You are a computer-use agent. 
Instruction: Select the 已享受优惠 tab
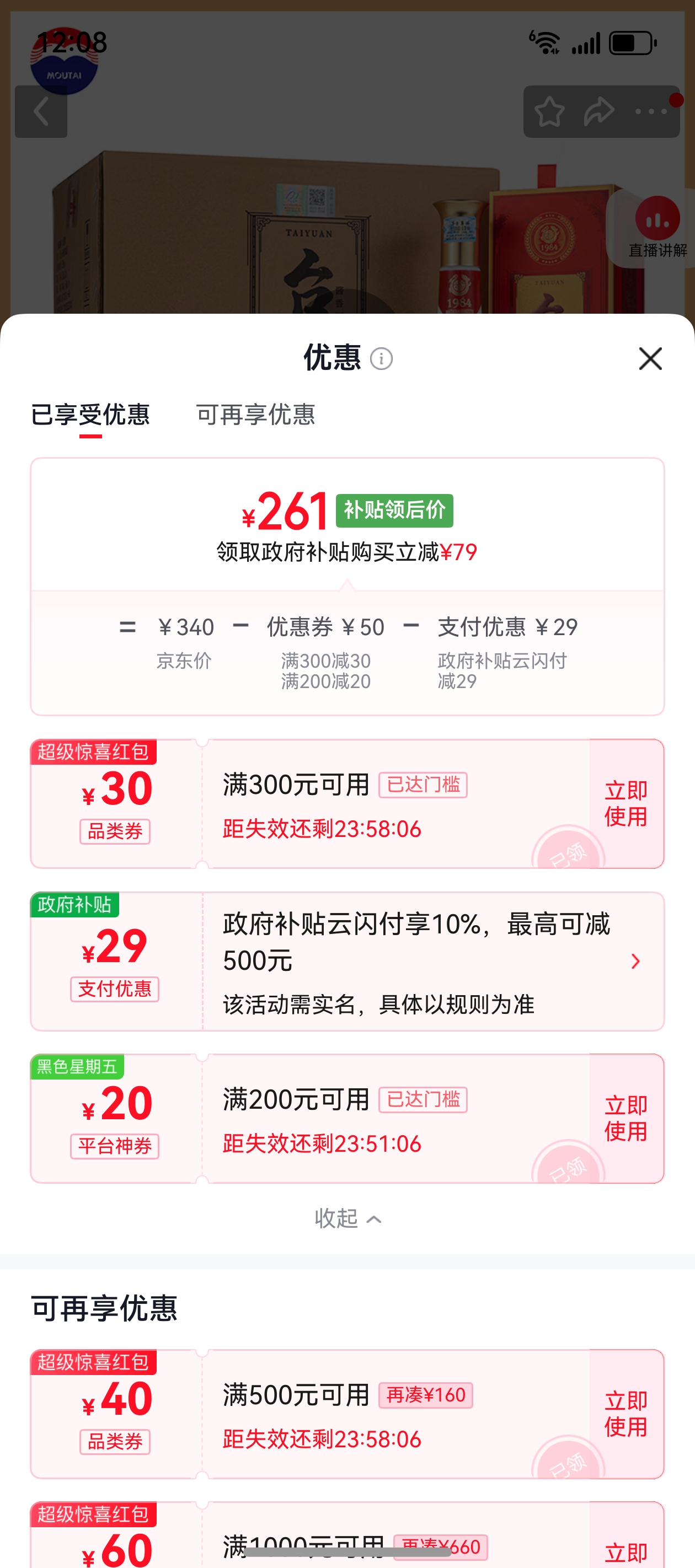pyautogui.click(x=90, y=415)
